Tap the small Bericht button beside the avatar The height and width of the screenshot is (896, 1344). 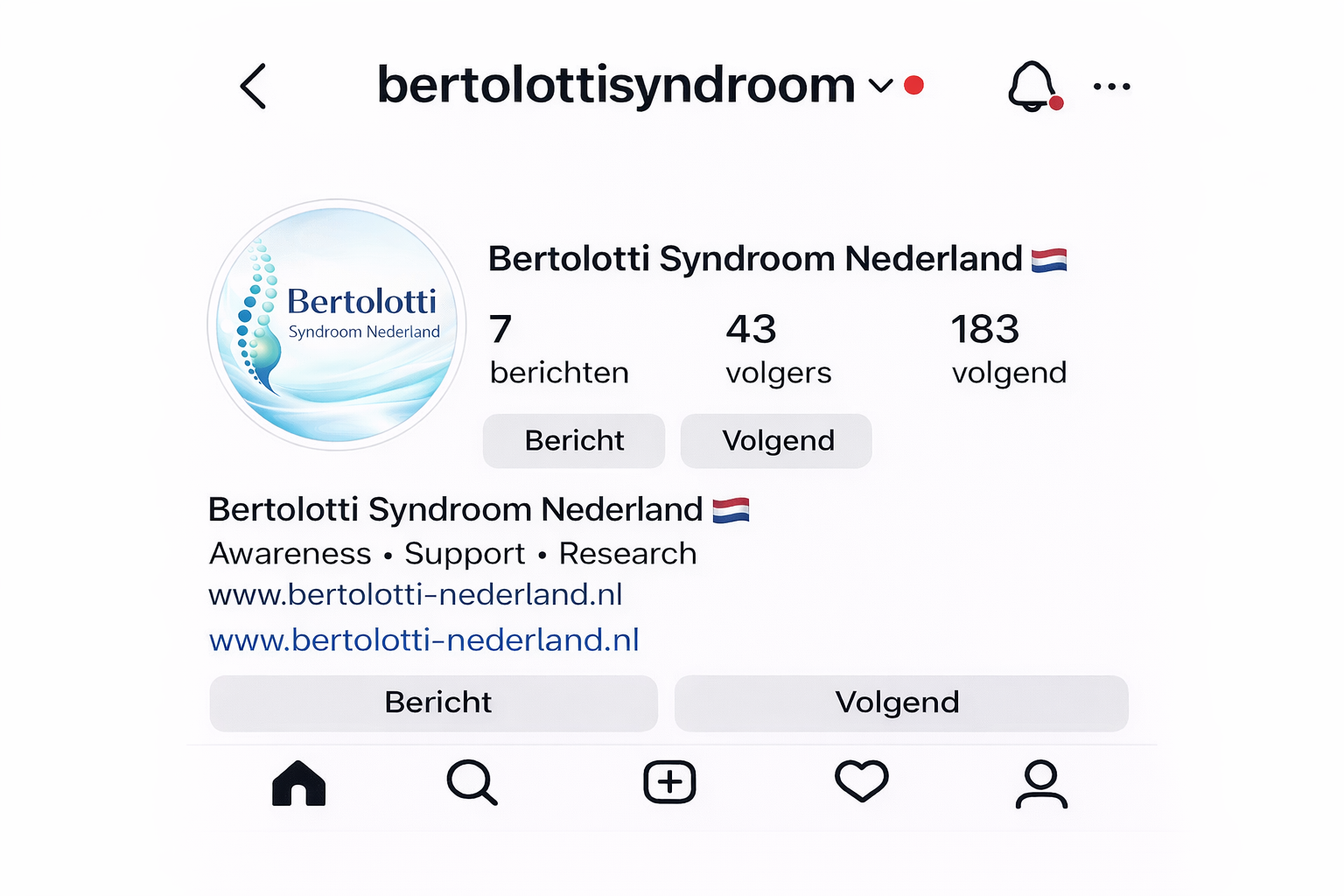574,441
